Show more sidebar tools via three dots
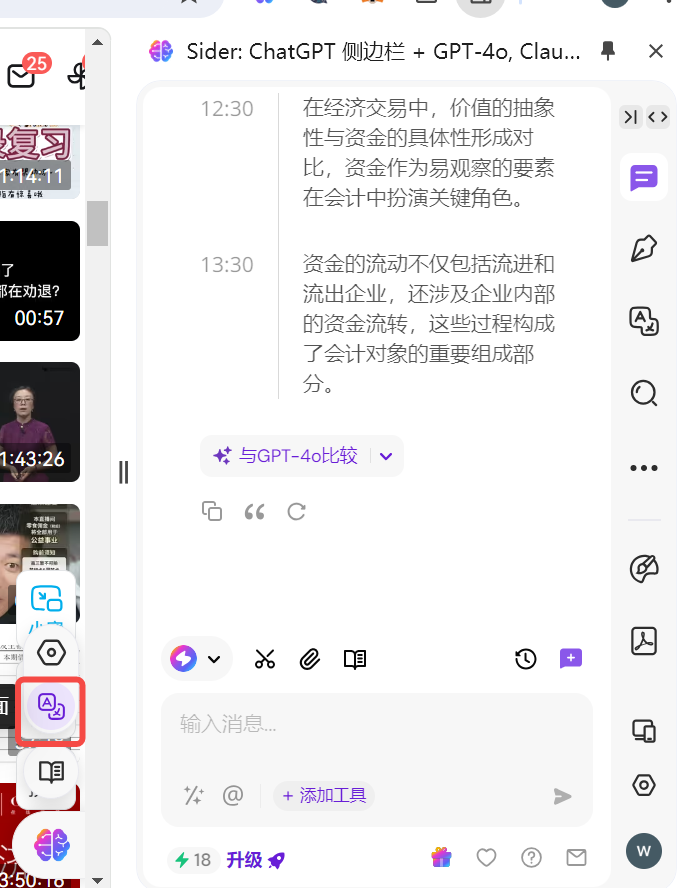Screen dimensions: 699x888 644,467
